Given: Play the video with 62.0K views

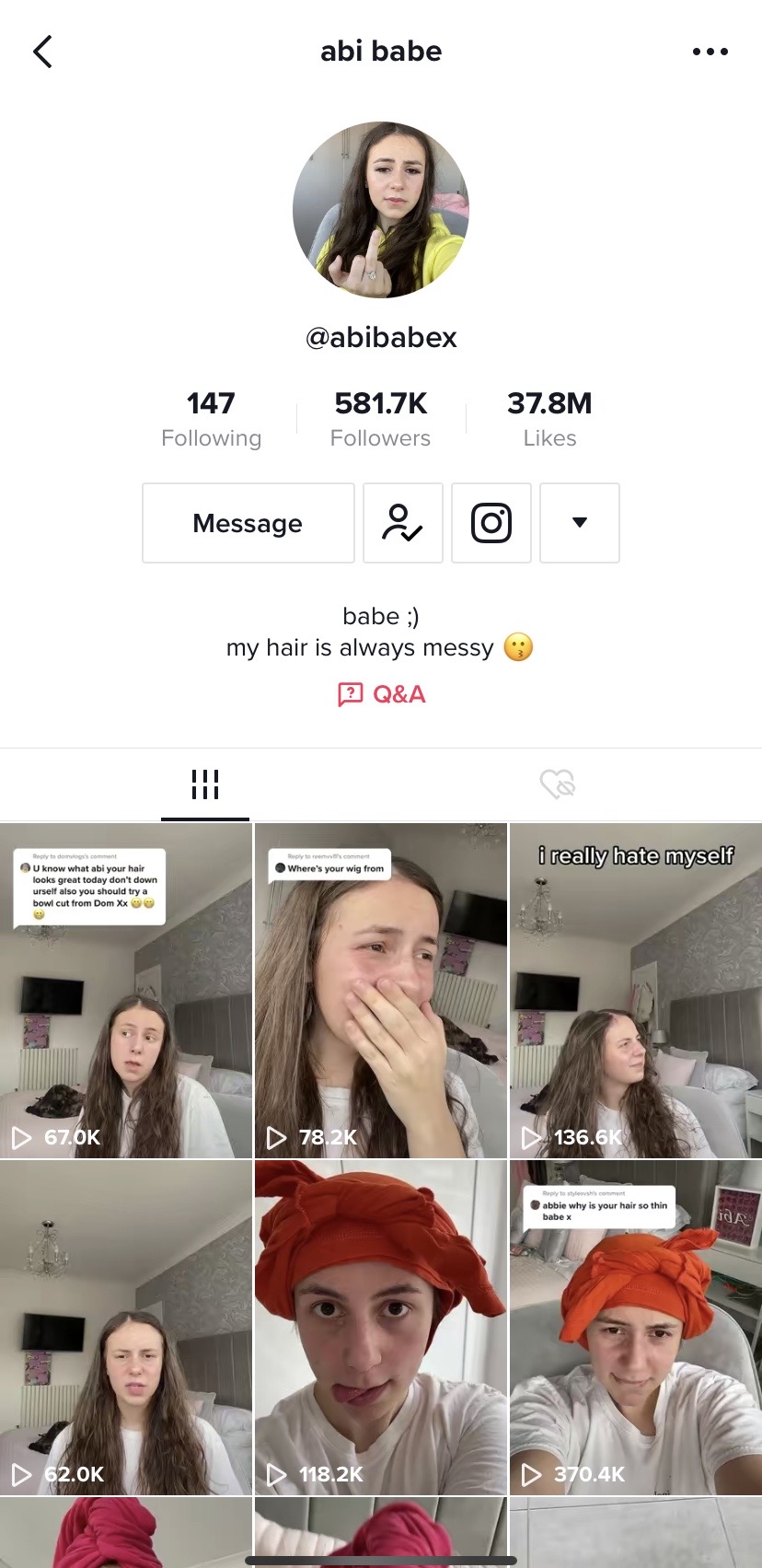Looking at the screenshot, I should pyautogui.click(x=126, y=1326).
